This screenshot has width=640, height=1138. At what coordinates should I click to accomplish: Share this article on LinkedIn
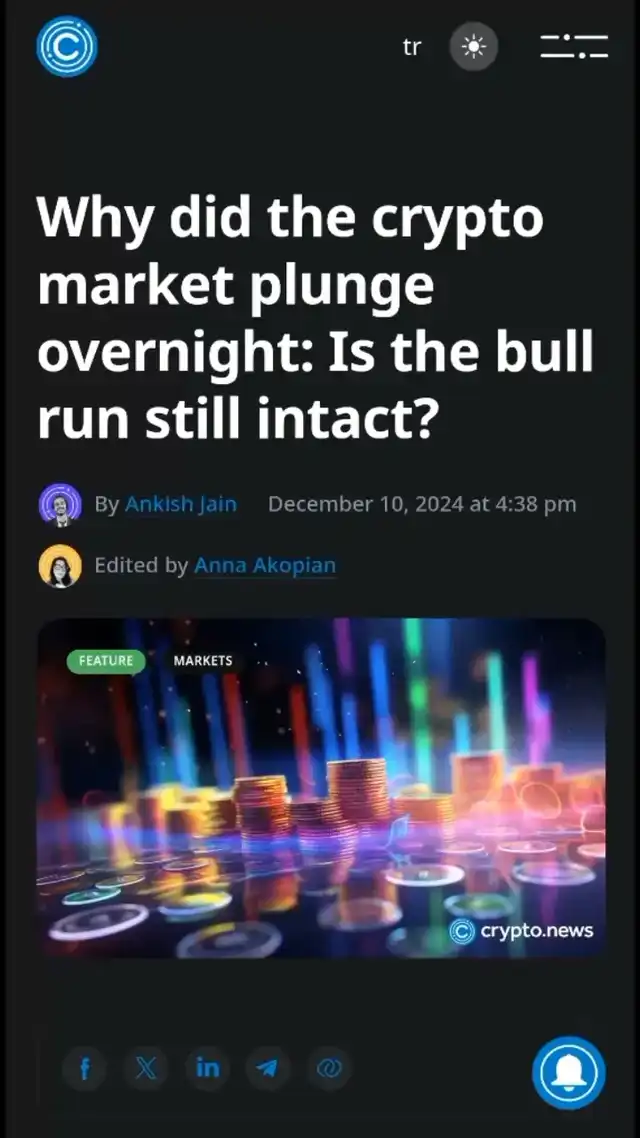(x=207, y=1069)
